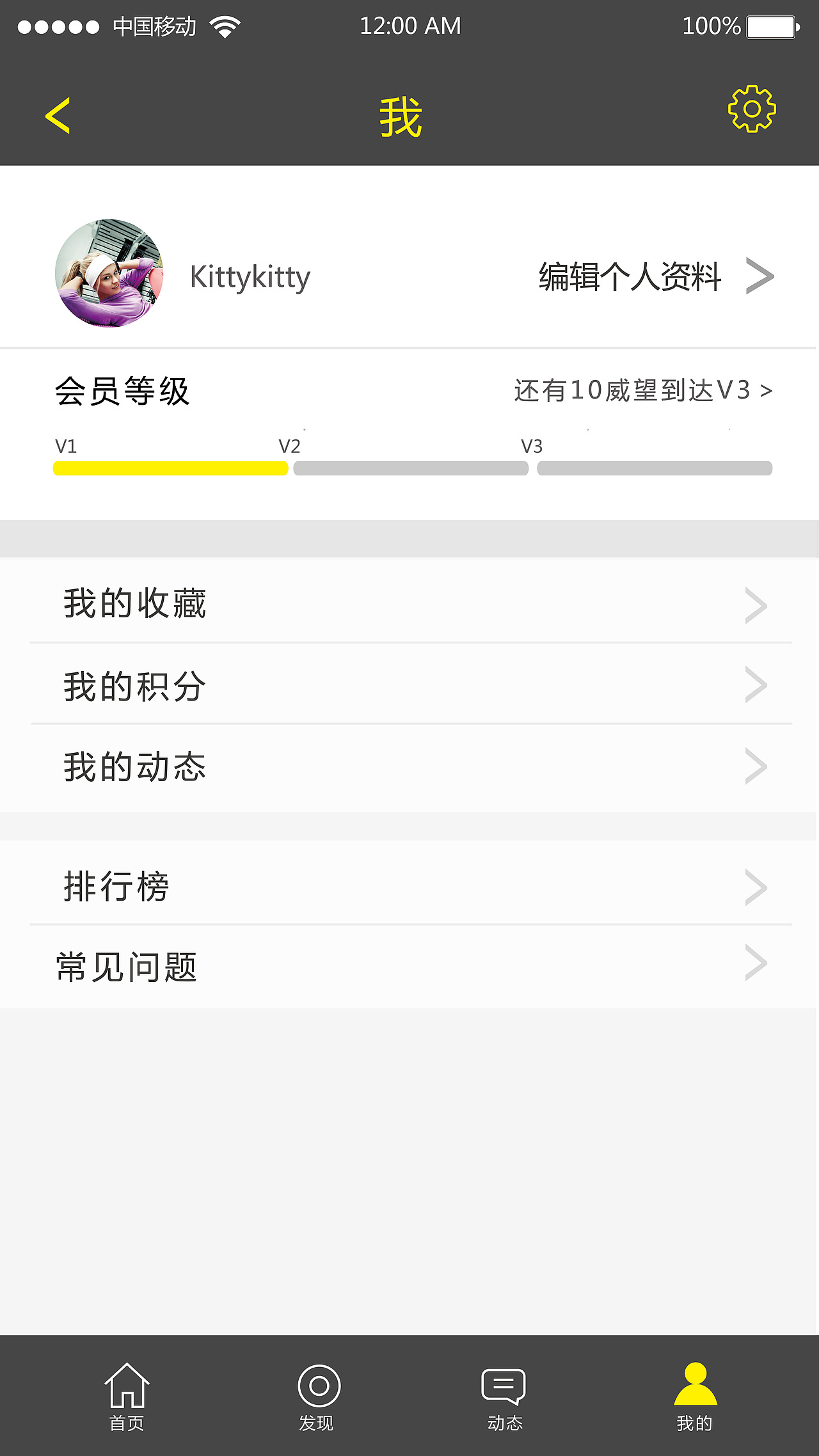This screenshot has height=1456, width=819.
Task: Open the settings gear icon
Action: (x=752, y=110)
